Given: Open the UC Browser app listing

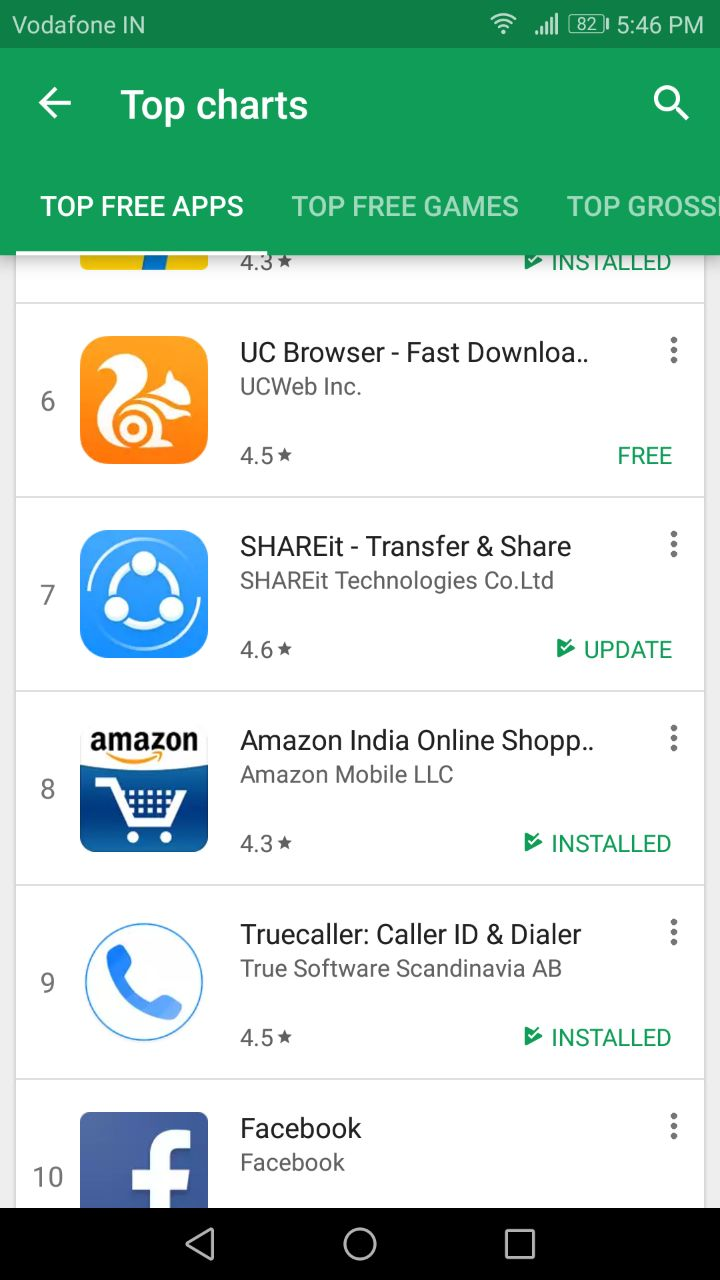Looking at the screenshot, I should click(x=360, y=400).
